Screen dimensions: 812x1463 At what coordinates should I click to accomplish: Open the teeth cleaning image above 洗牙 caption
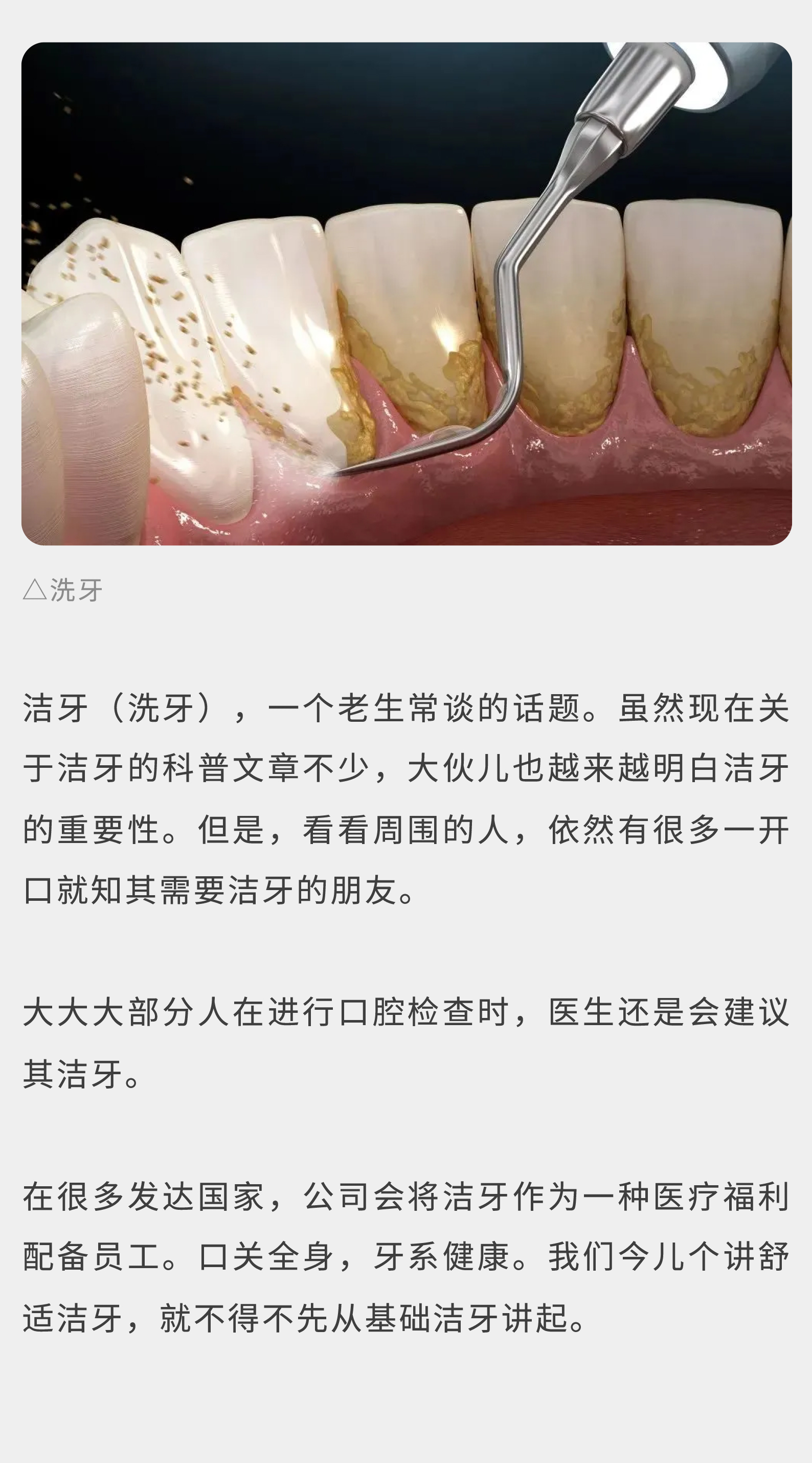pyautogui.click(x=407, y=294)
